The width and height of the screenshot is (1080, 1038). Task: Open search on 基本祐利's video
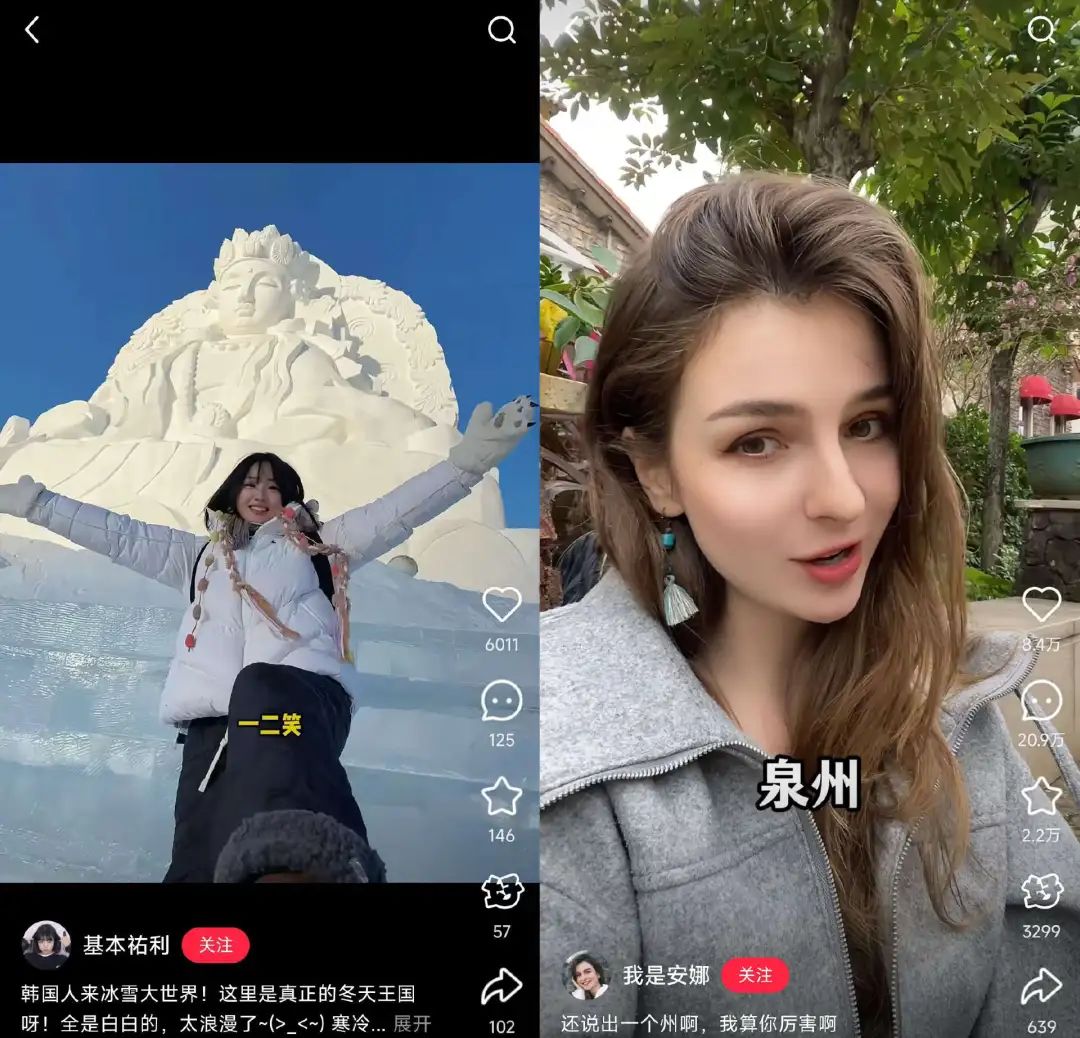501,31
